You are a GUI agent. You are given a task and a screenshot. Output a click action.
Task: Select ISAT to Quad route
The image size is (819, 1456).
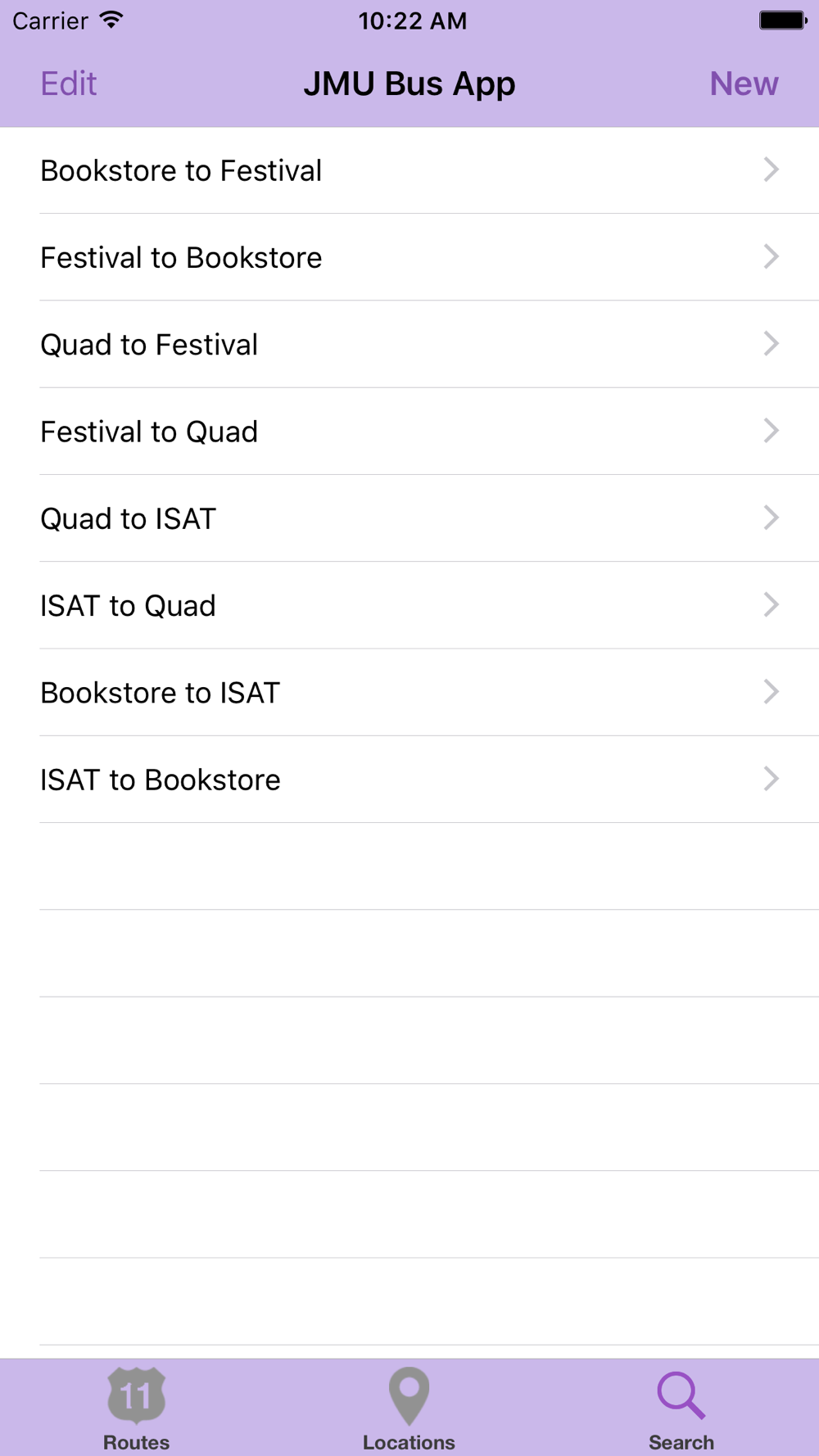click(x=409, y=605)
